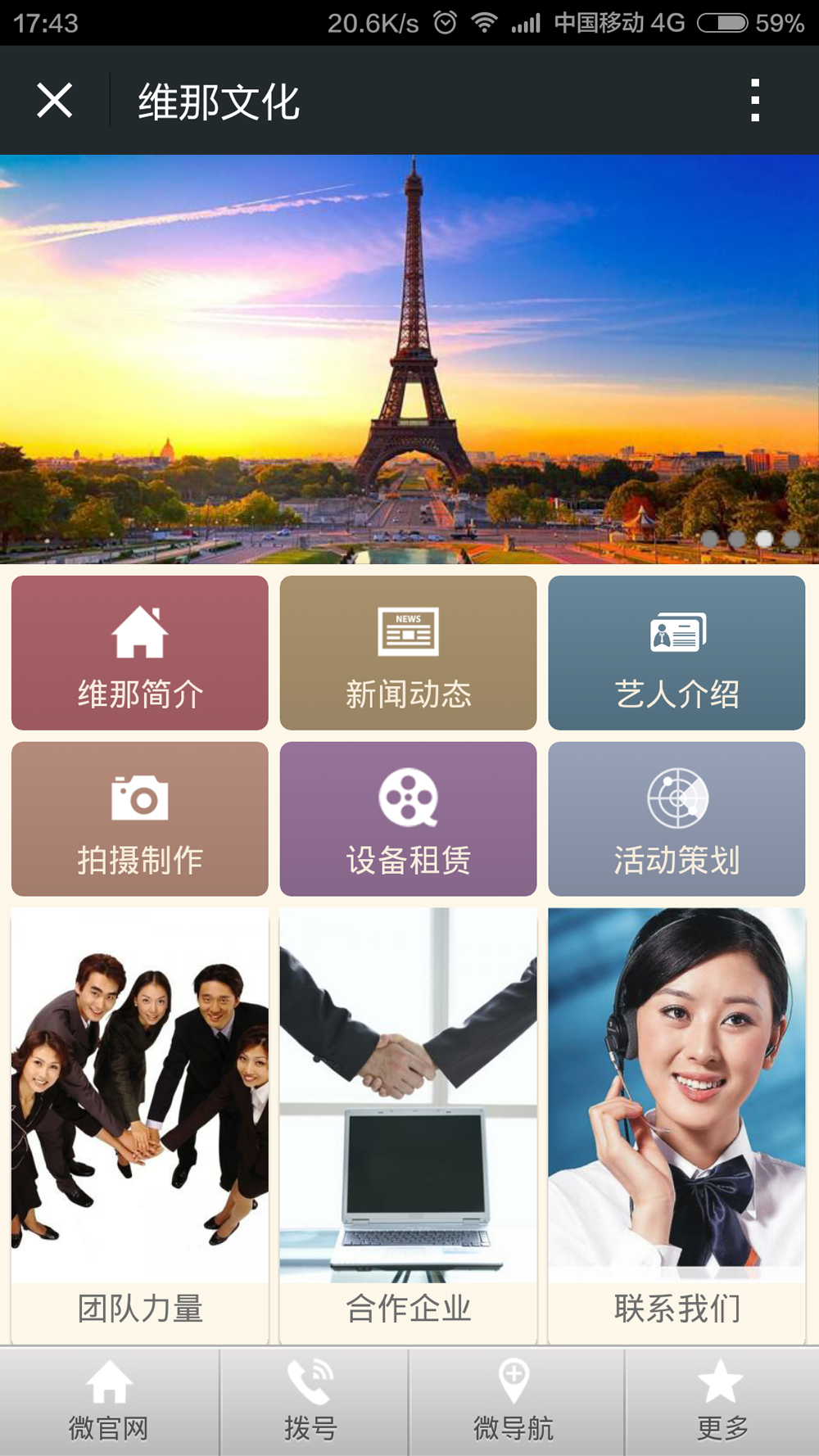Open the 维那简介 tile

point(140,653)
